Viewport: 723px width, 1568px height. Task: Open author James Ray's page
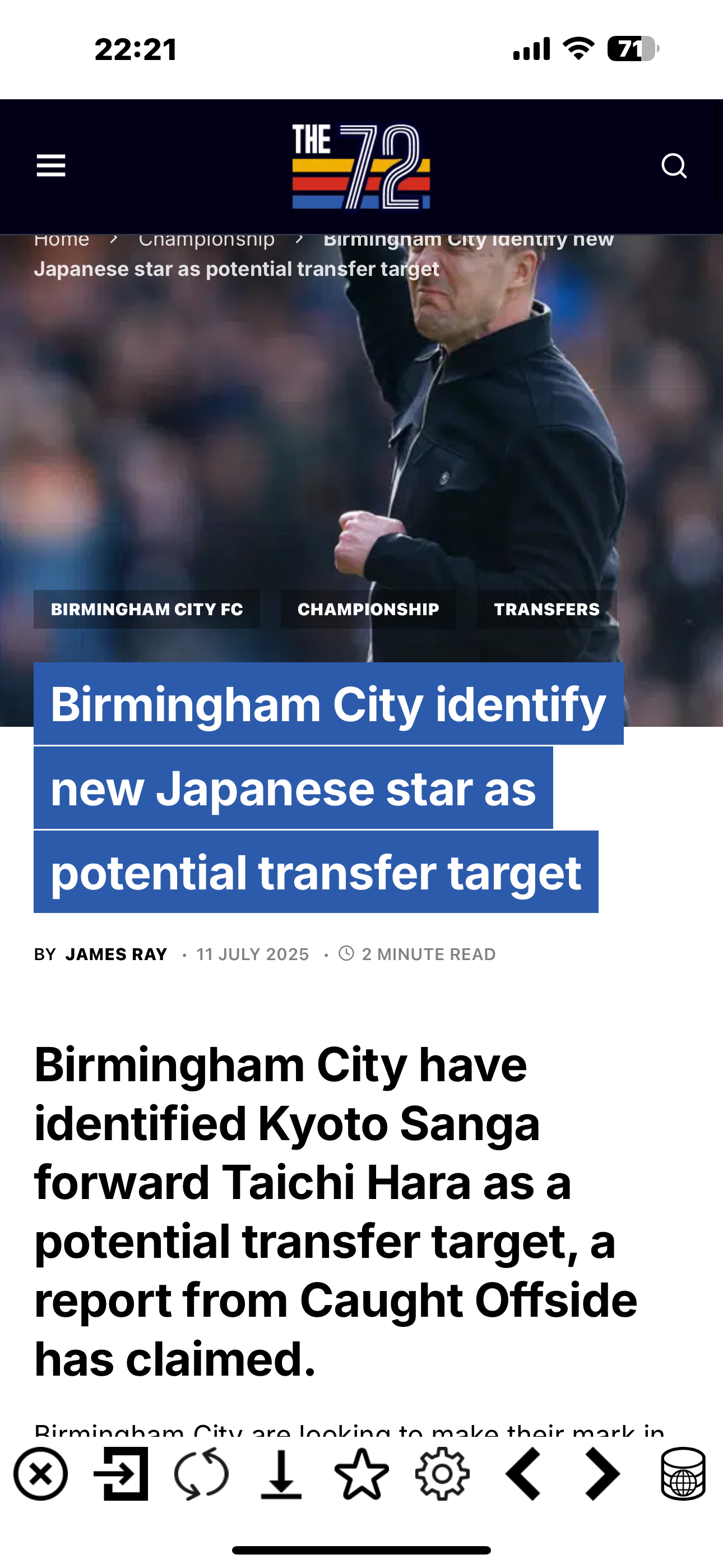pyautogui.click(x=116, y=954)
